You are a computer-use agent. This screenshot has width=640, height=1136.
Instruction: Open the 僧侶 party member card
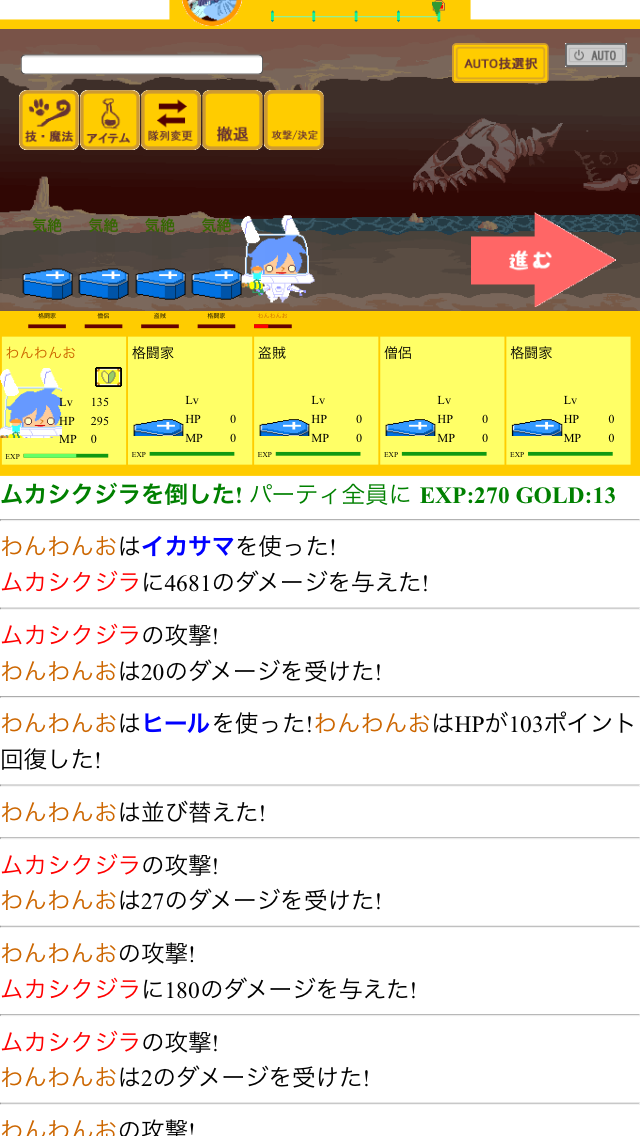click(442, 400)
